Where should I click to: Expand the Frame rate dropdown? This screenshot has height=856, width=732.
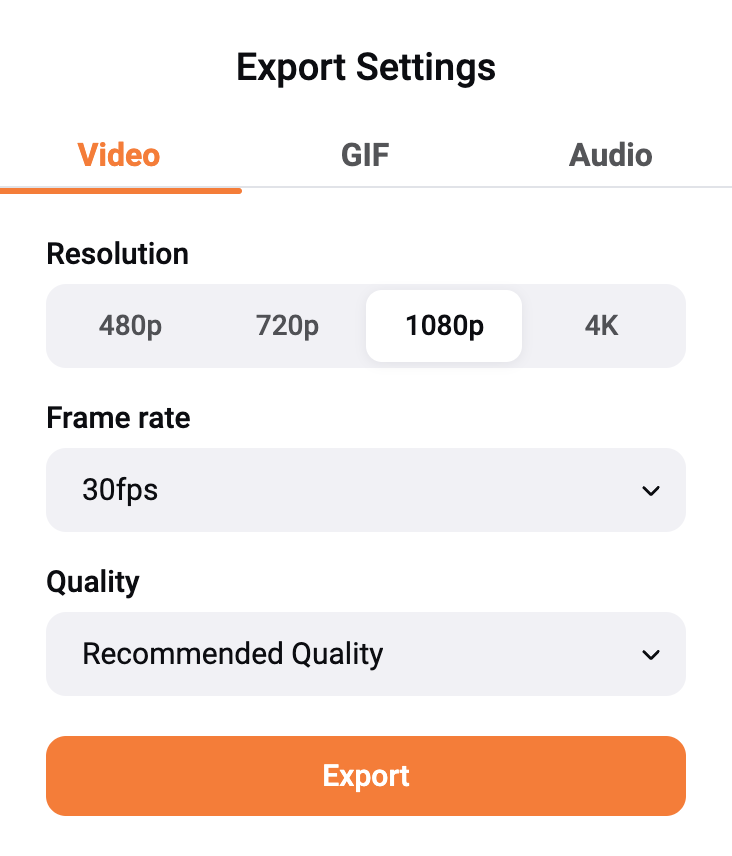pyautogui.click(x=366, y=490)
